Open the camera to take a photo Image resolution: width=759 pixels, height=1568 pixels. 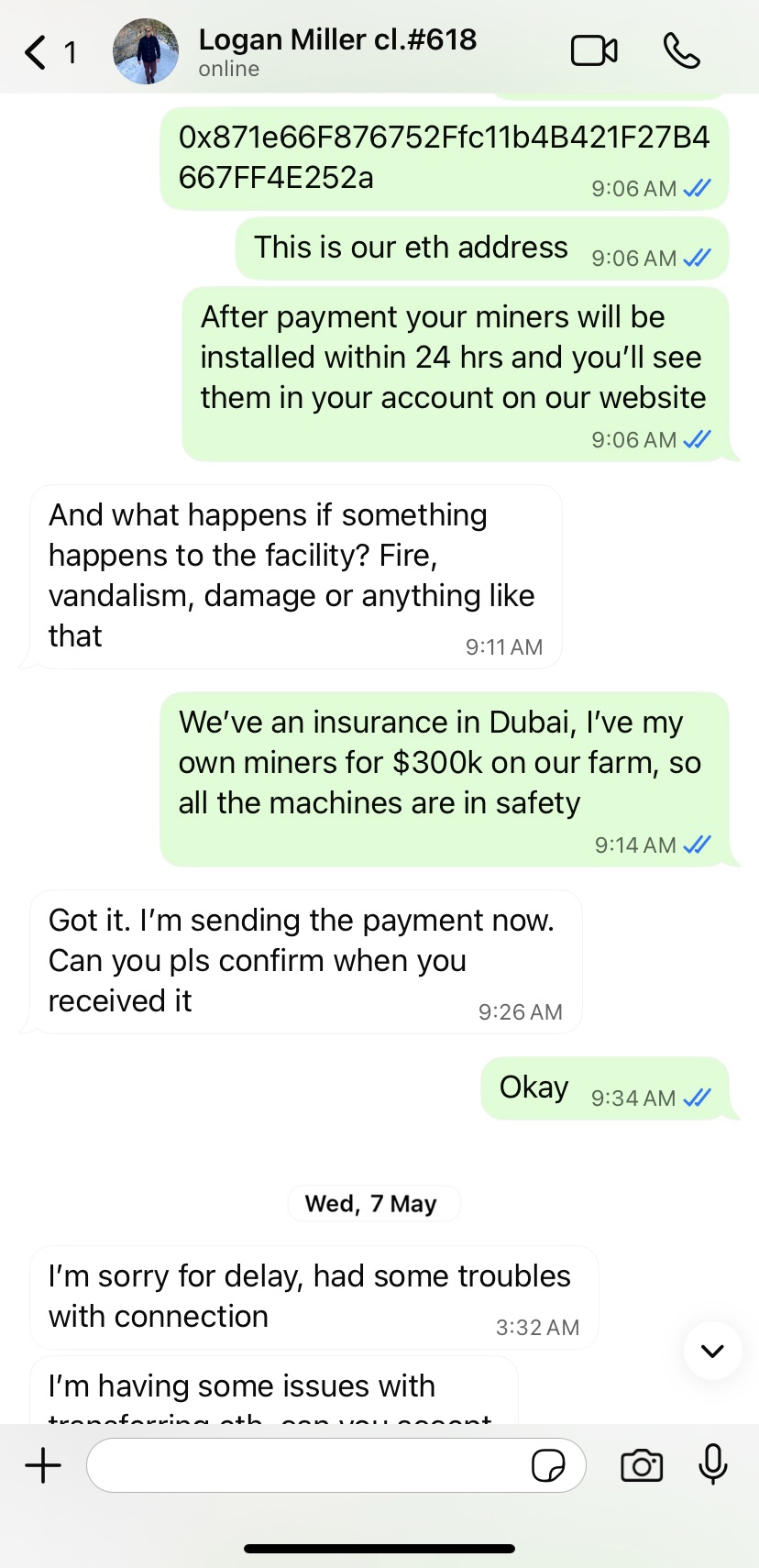click(x=642, y=1465)
